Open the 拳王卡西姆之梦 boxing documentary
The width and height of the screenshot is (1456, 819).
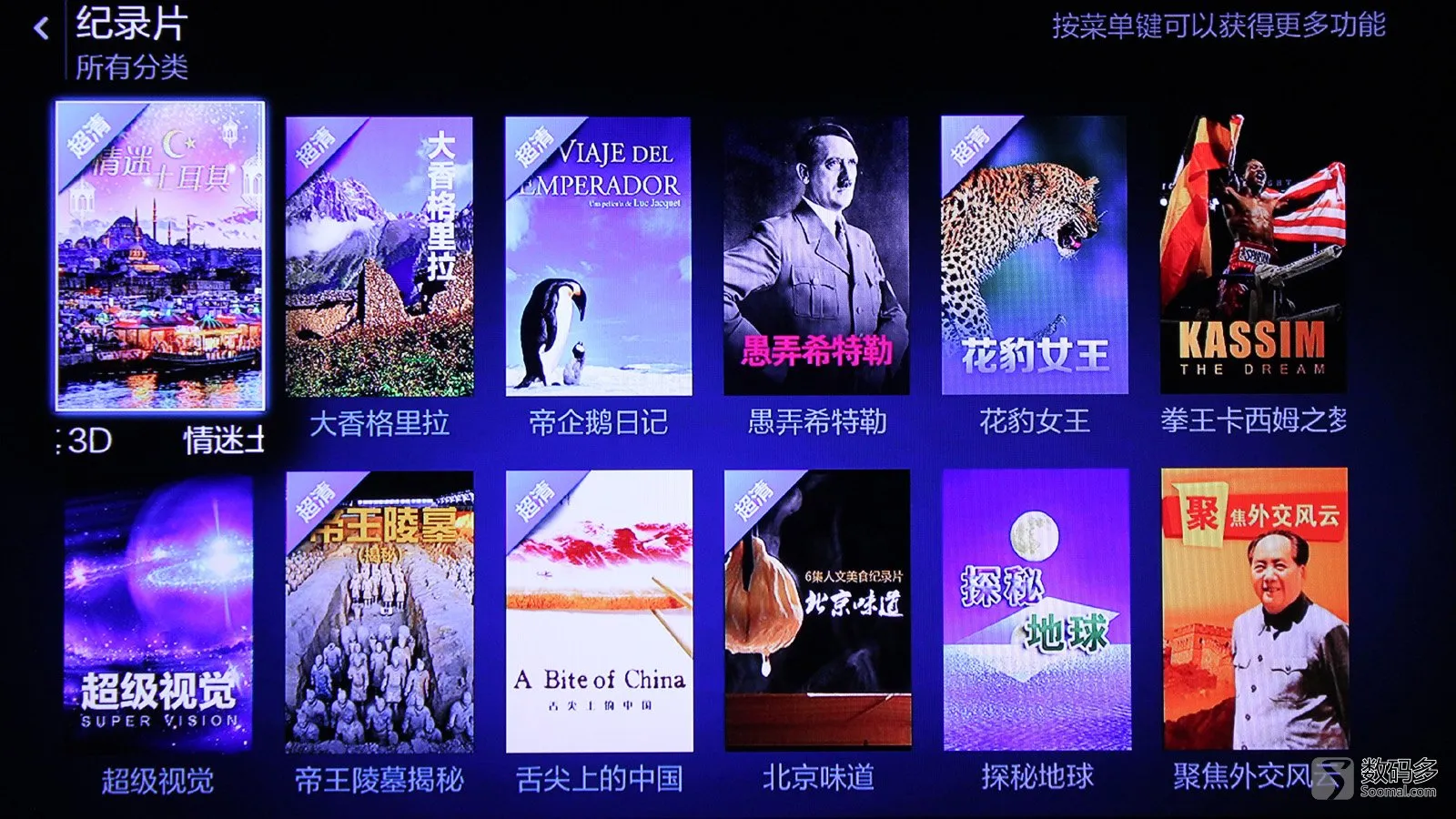(x=1253, y=255)
